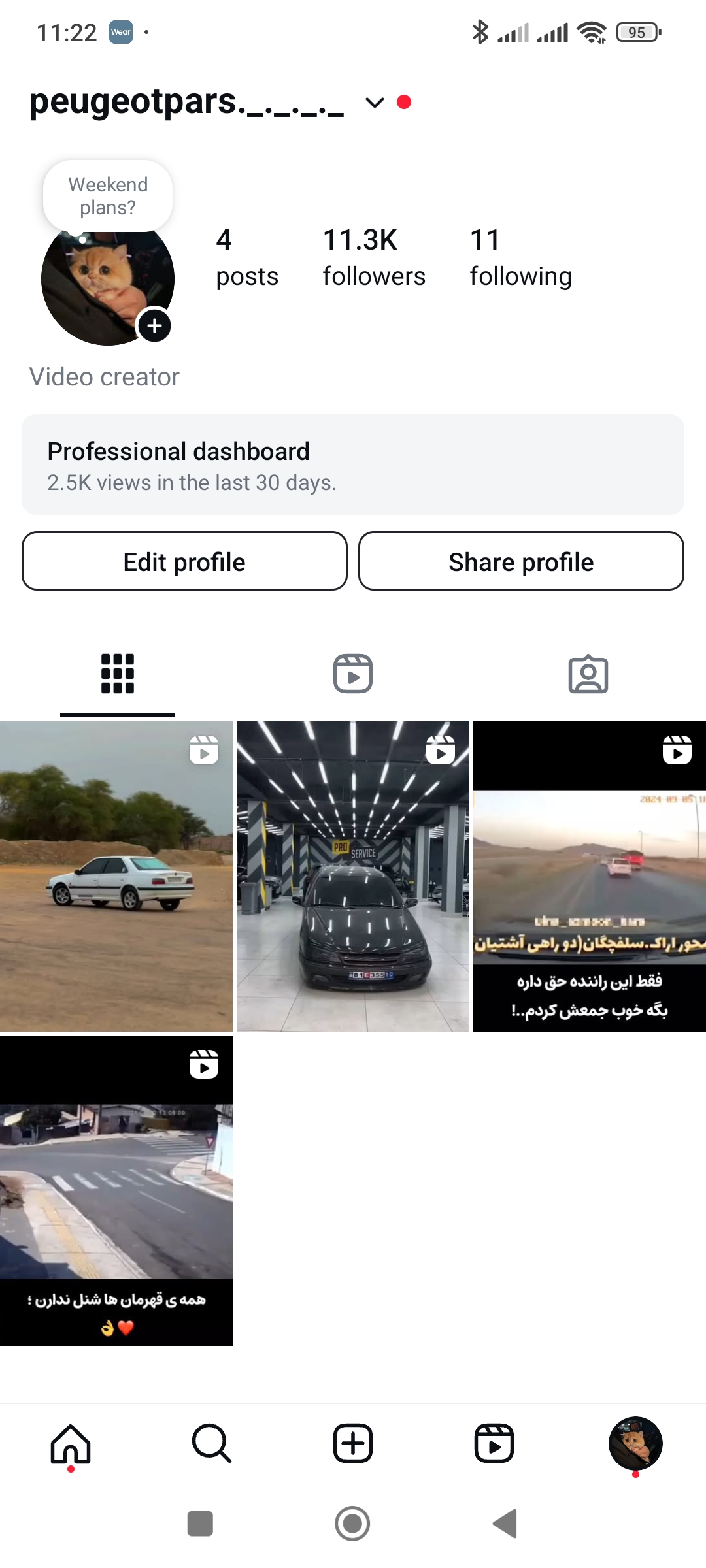Expand the account switcher next to the username

pos(375,103)
